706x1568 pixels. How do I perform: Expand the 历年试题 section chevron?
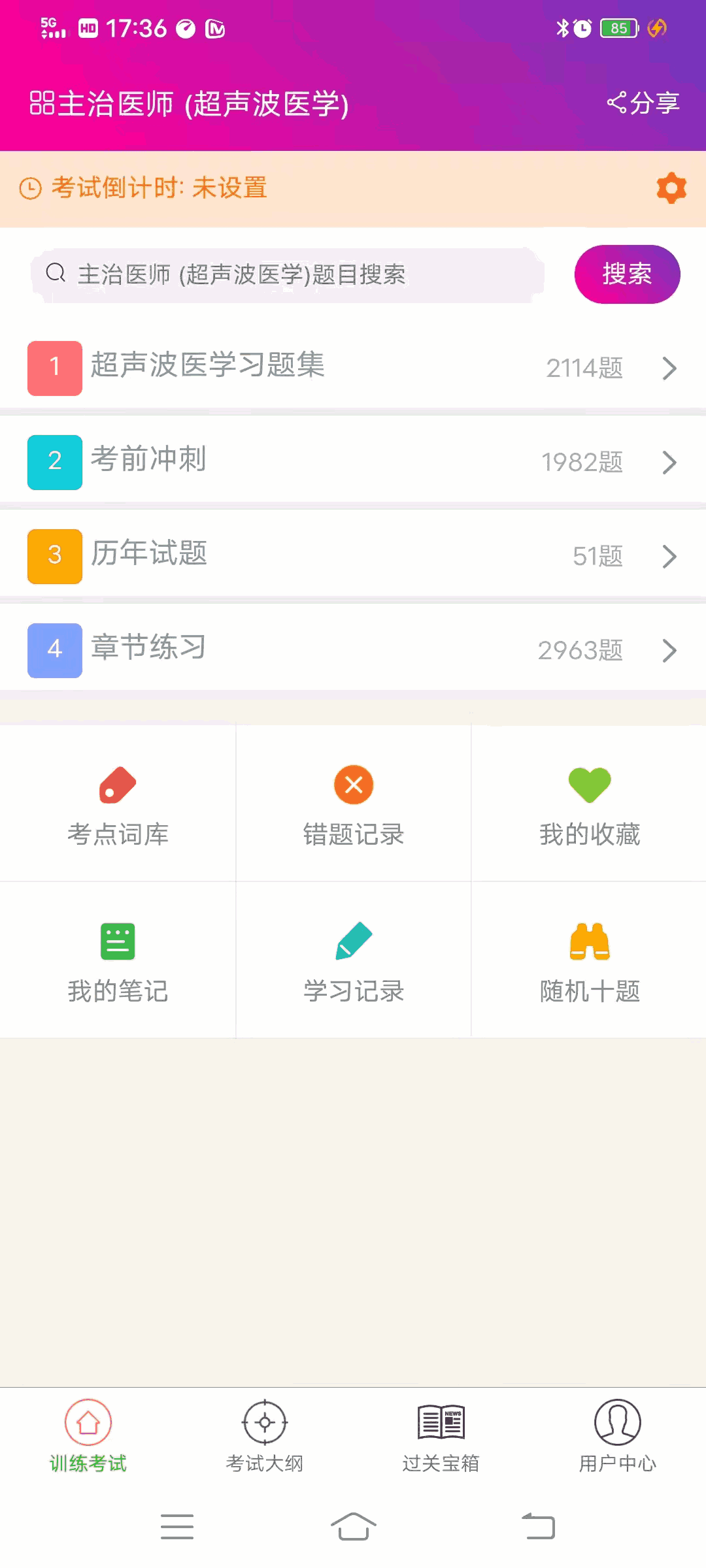669,557
